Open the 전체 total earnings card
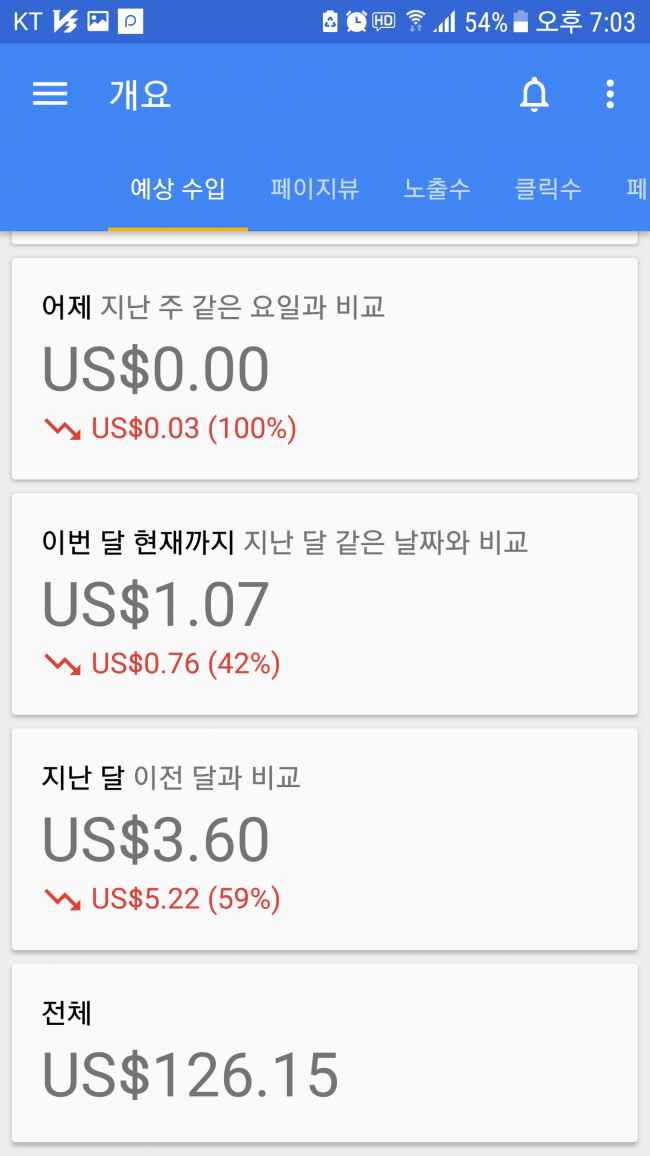This screenshot has width=650, height=1156. [324, 1052]
